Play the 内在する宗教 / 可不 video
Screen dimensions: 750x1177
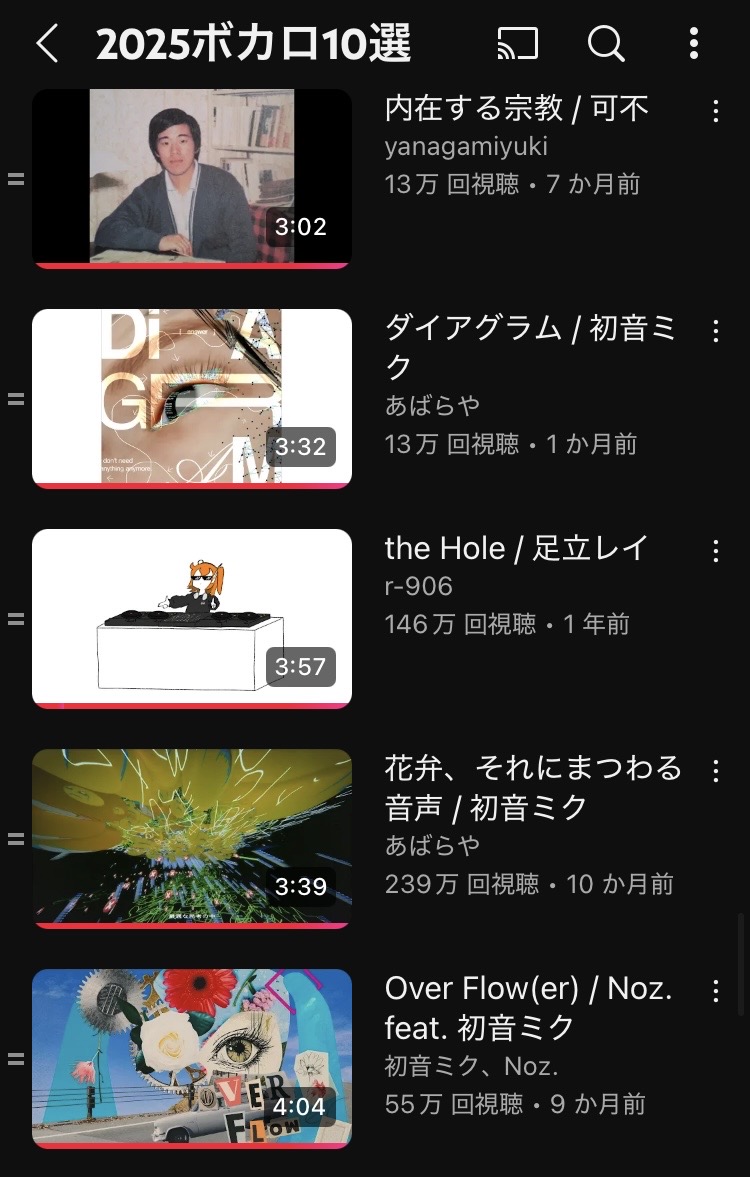(192, 178)
